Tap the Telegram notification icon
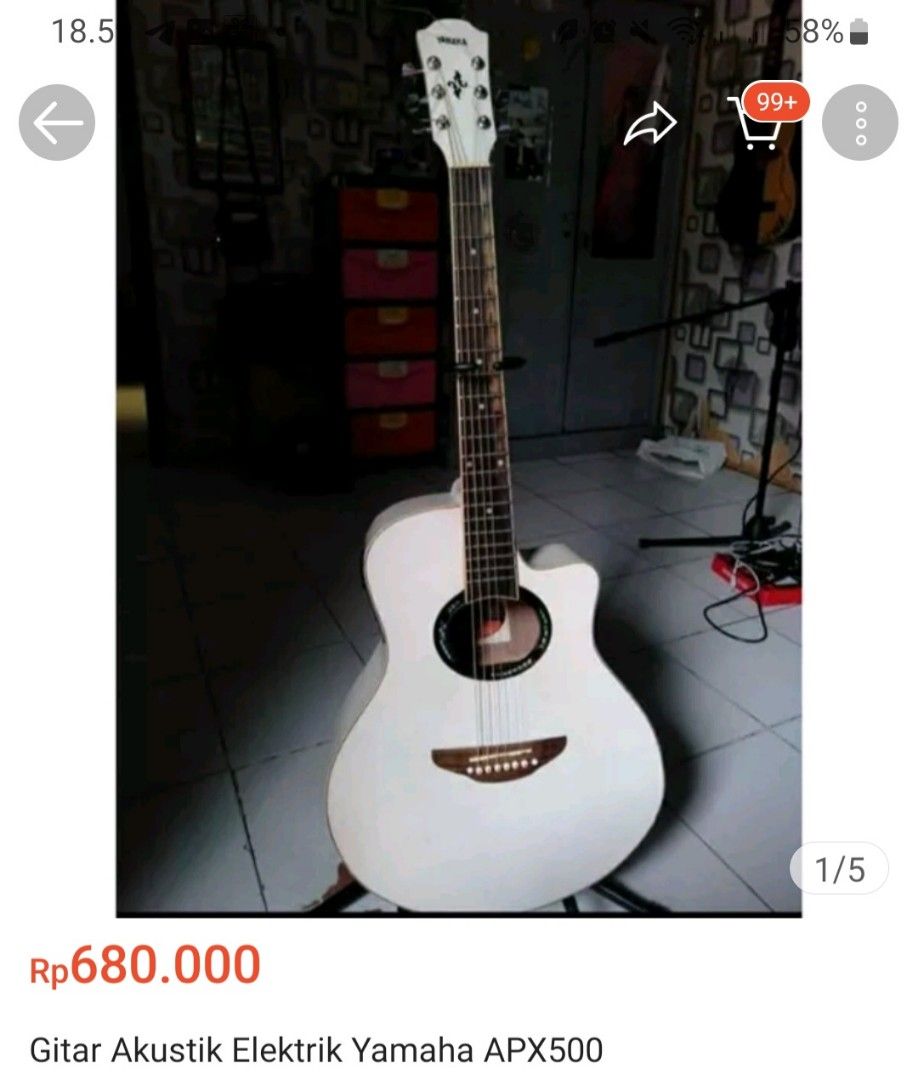Viewport: 918px width, 1080px height. coord(160,30)
